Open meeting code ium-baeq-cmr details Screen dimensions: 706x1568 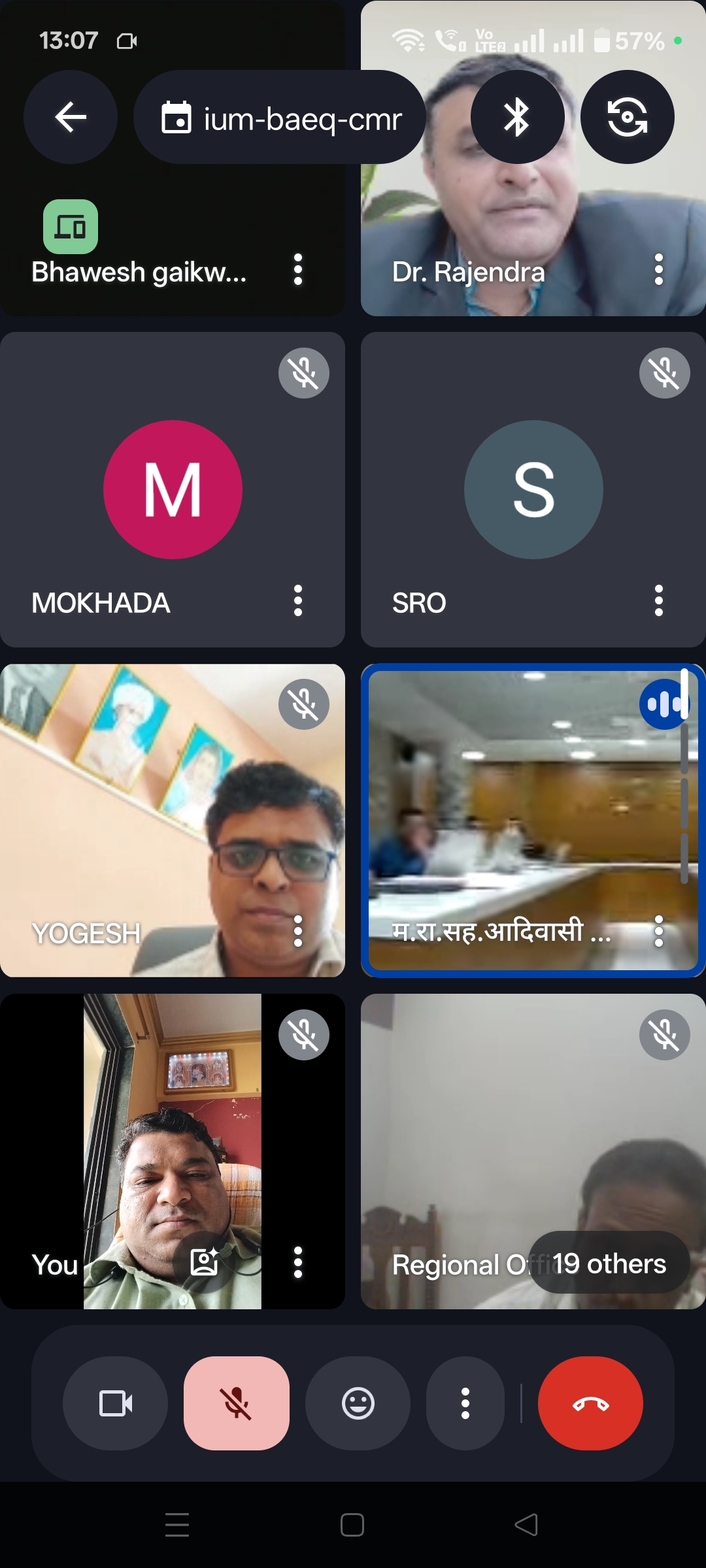[x=281, y=118]
